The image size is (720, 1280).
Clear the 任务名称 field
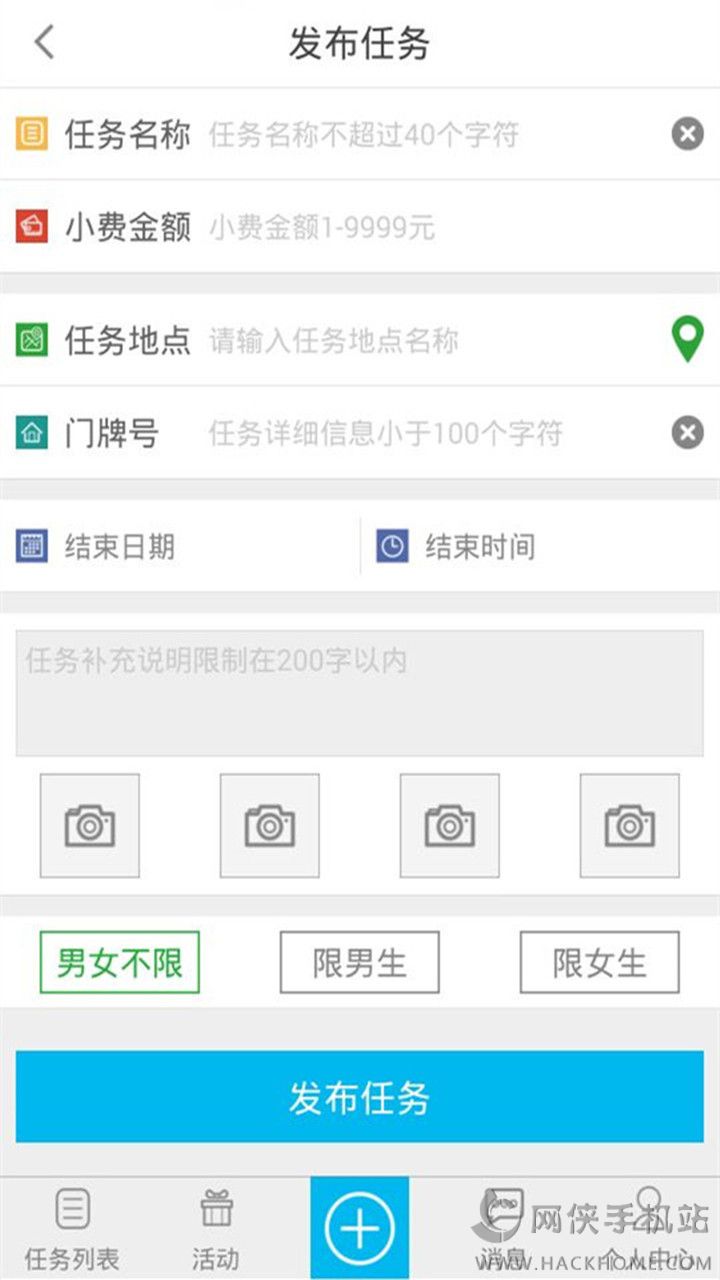point(687,134)
